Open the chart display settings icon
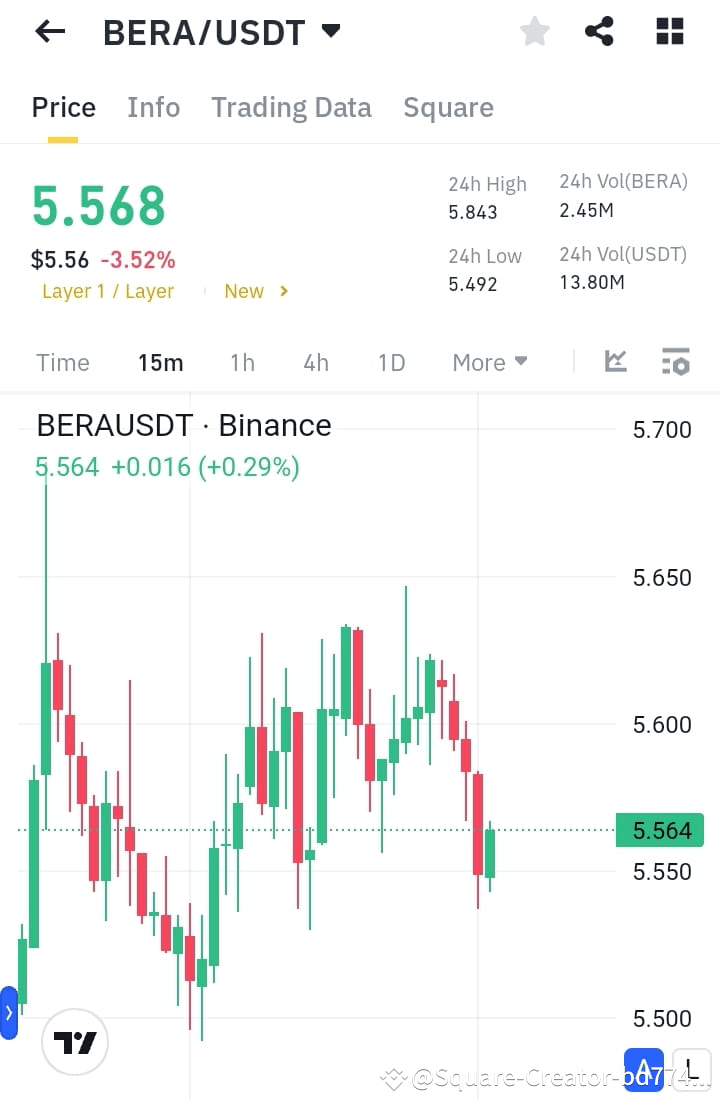Screen dimensions: 720x1100 coord(675,362)
